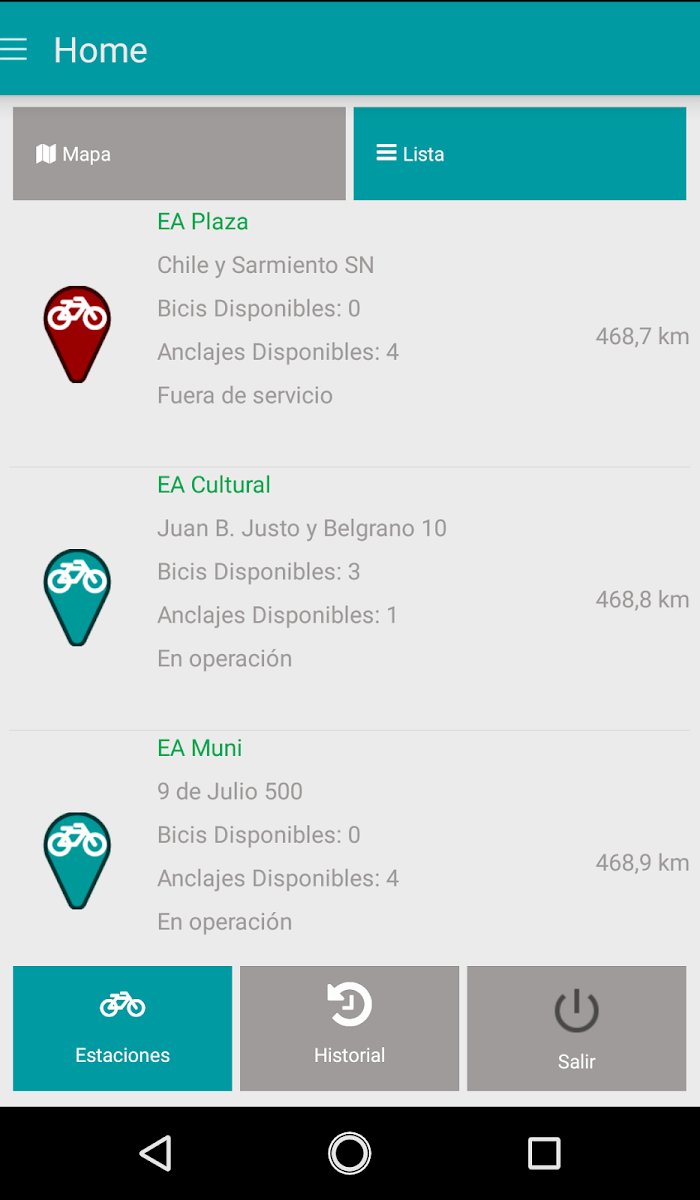The width and height of the screenshot is (700, 1200).
Task: Open the hamburger drawer menu
Action: (14, 49)
